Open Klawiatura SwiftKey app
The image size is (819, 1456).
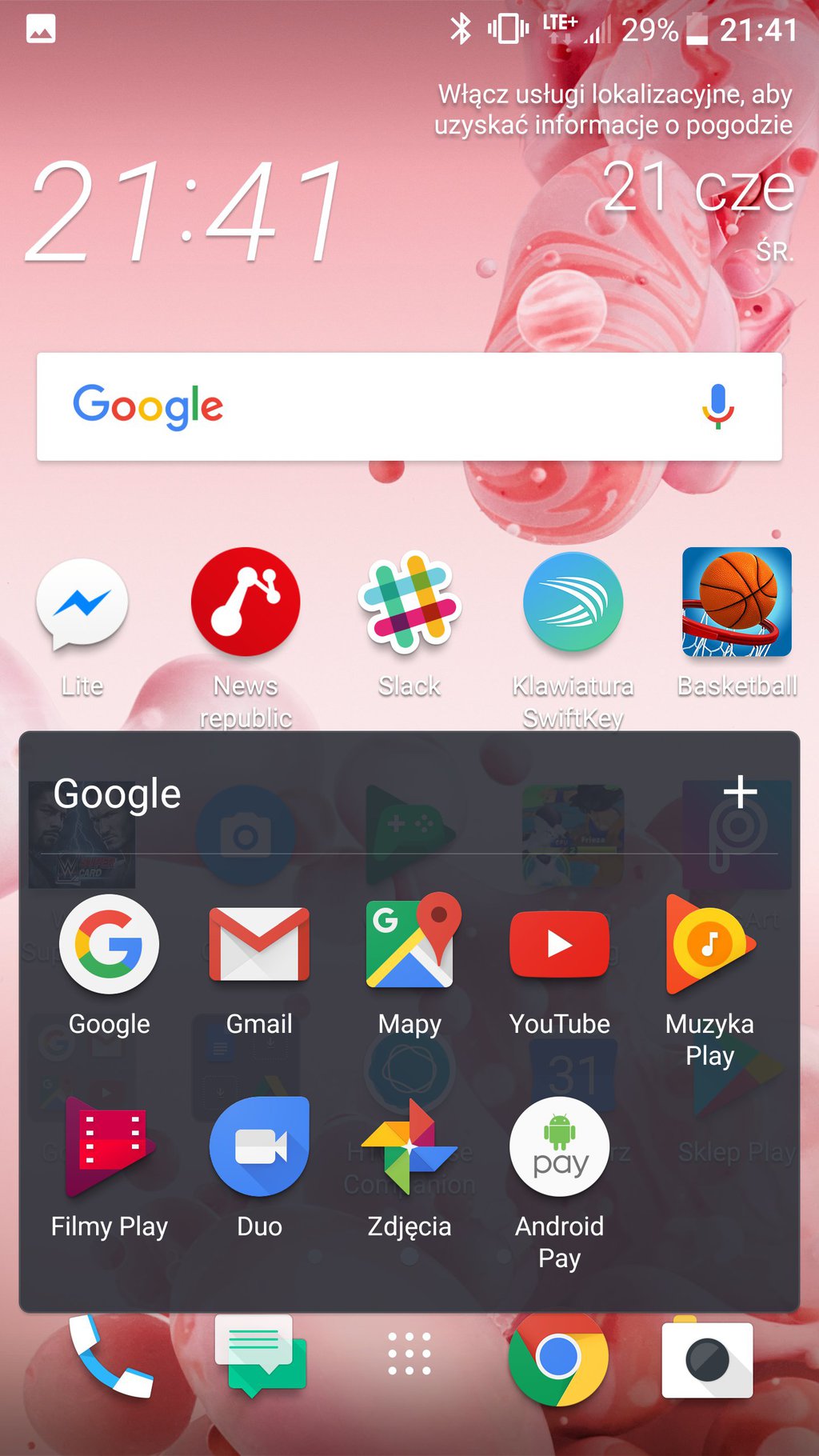point(573,602)
